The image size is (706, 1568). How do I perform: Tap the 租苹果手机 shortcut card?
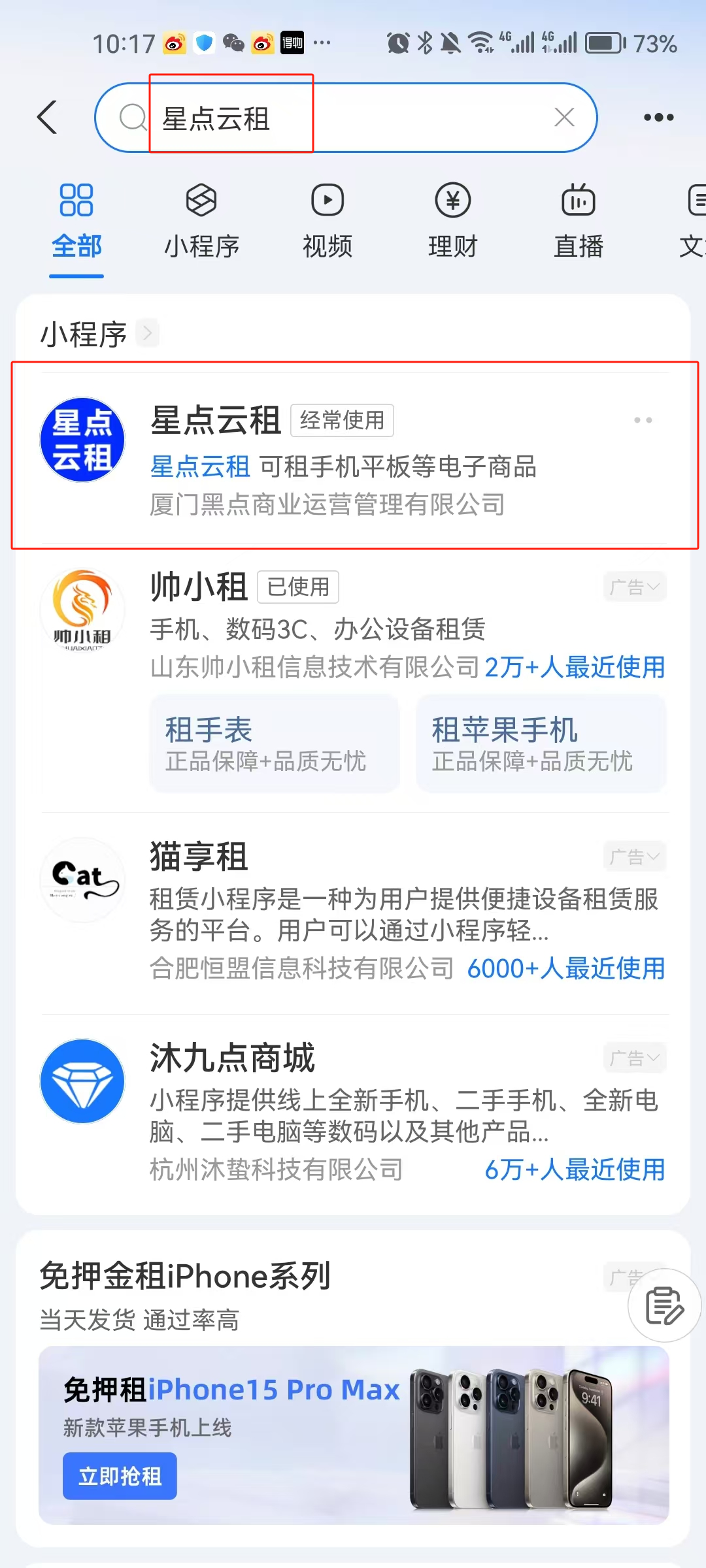tap(541, 743)
